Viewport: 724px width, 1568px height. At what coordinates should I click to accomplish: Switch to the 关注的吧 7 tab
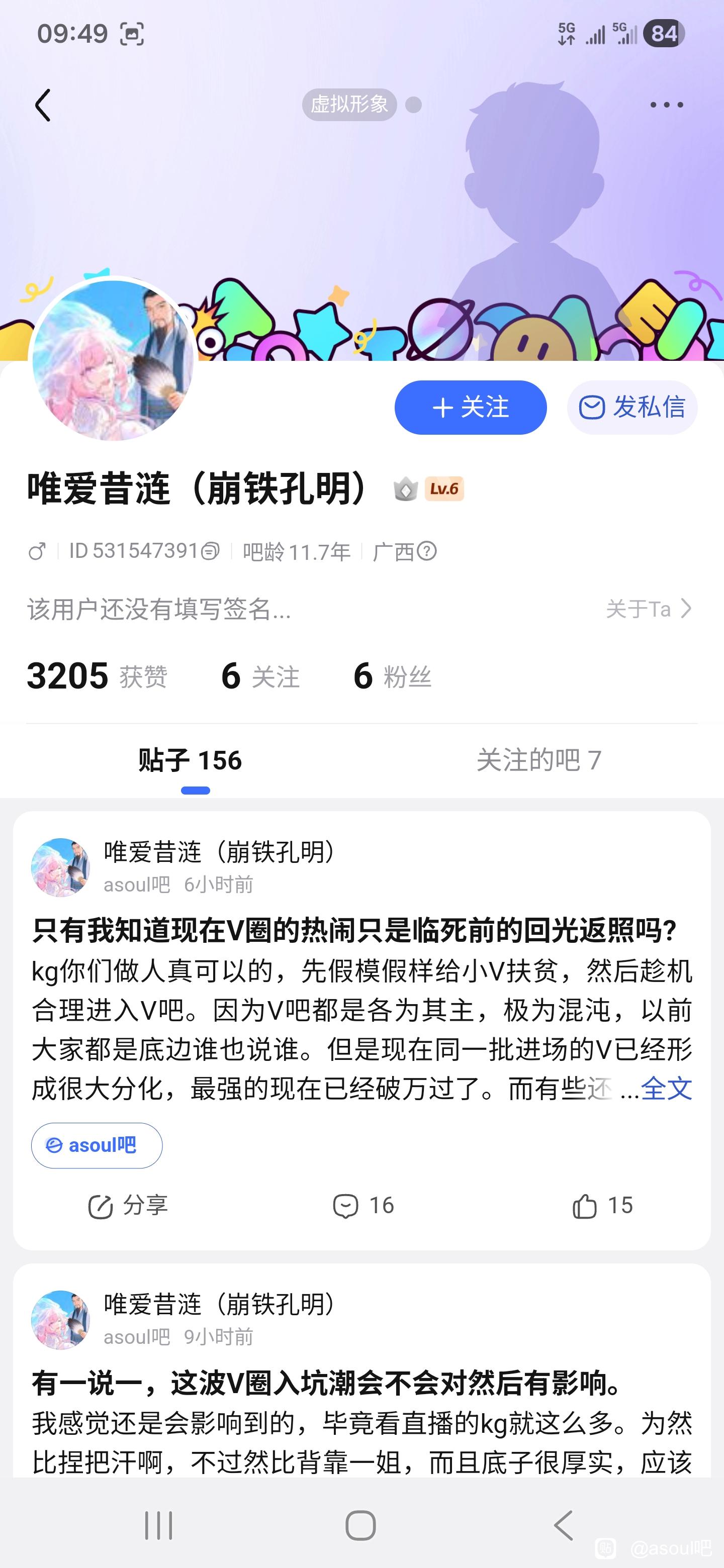point(539,761)
